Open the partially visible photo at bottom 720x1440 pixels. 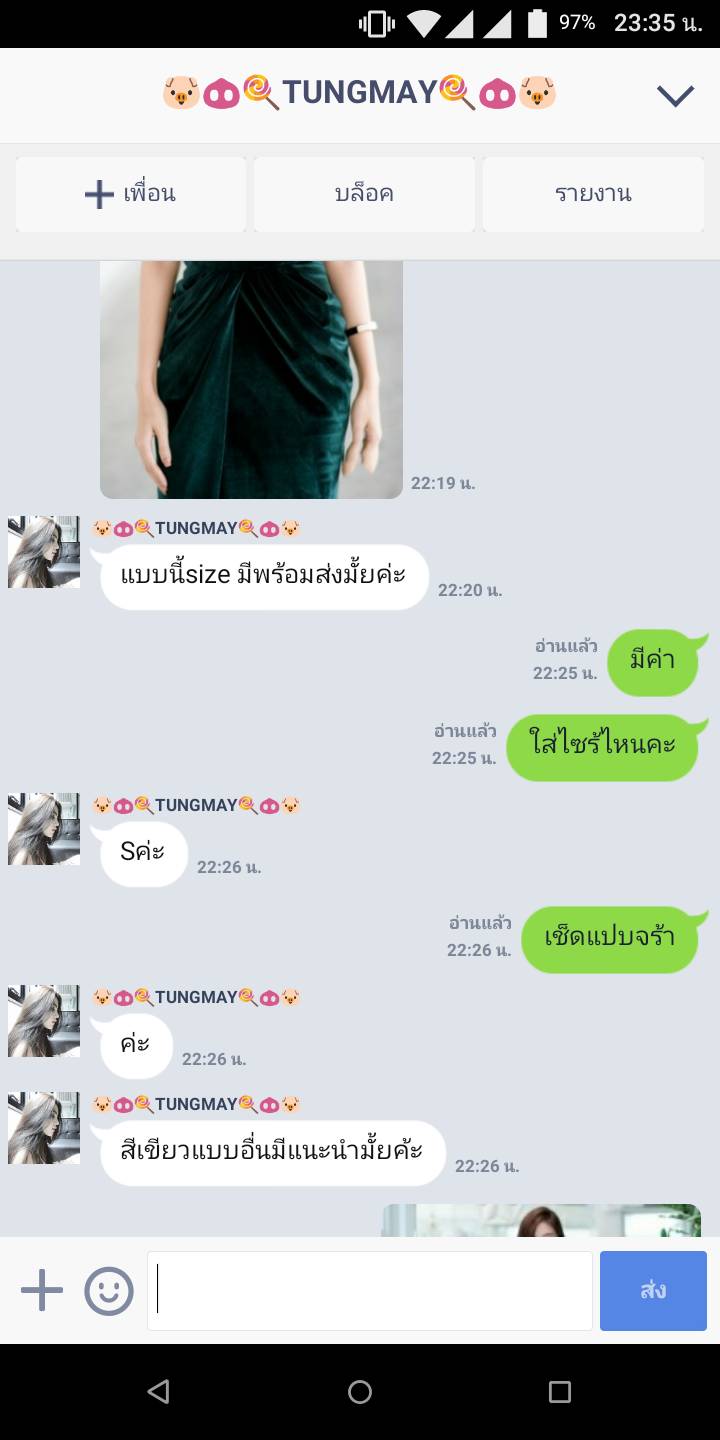pos(541,1221)
